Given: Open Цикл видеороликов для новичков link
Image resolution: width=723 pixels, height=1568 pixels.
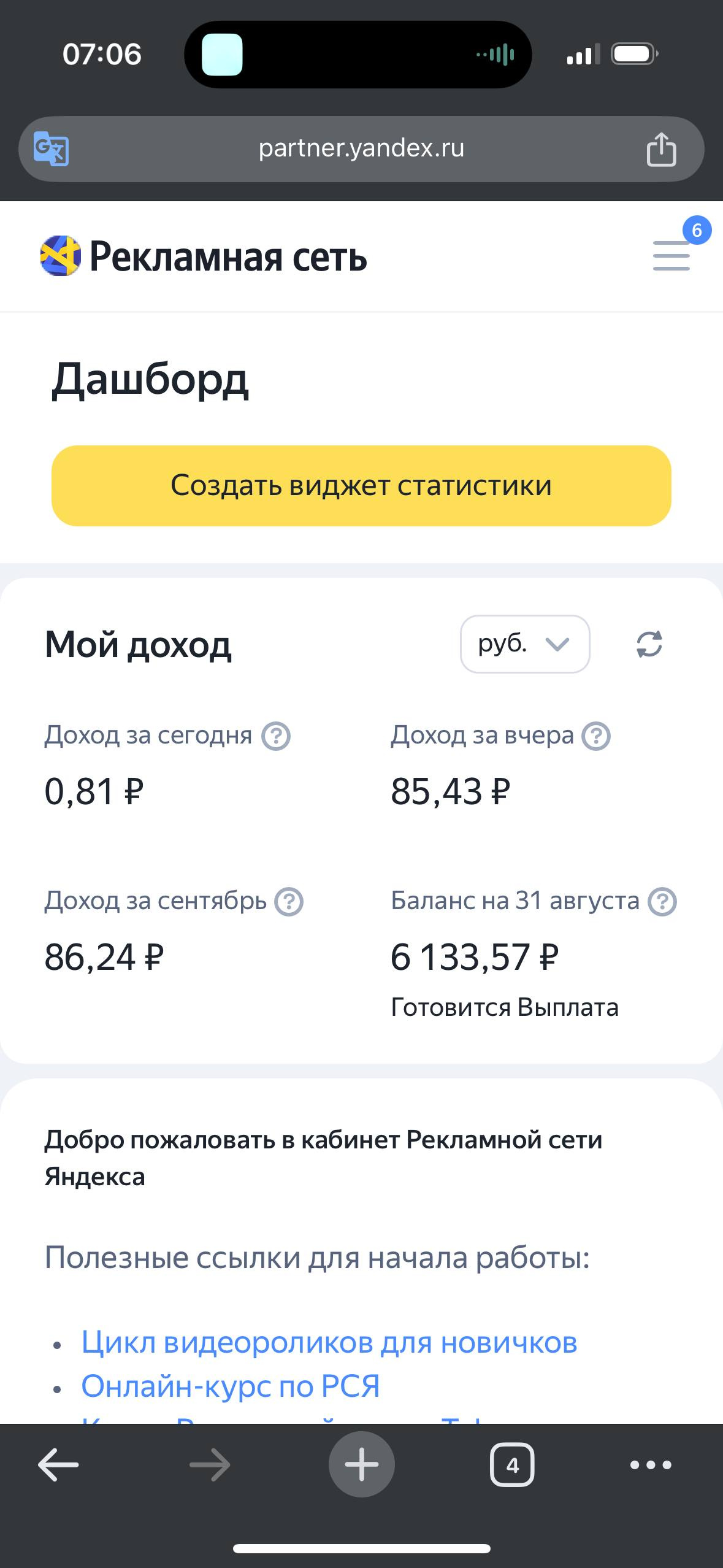Looking at the screenshot, I should [329, 1342].
